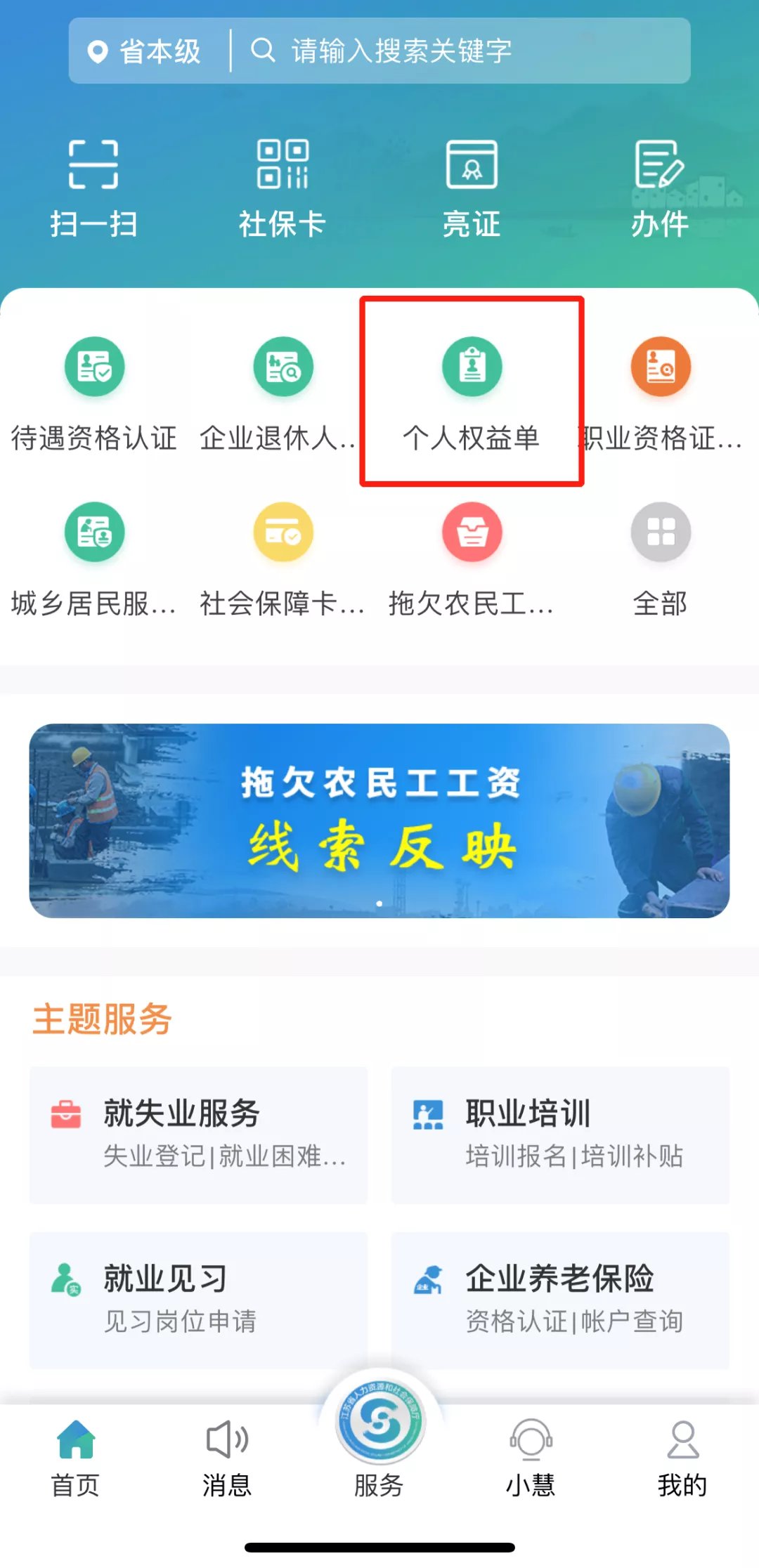Open 城乡居民服 rural resident service
Viewport: 759px width, 1568px height.
click(x=95, y=555)
